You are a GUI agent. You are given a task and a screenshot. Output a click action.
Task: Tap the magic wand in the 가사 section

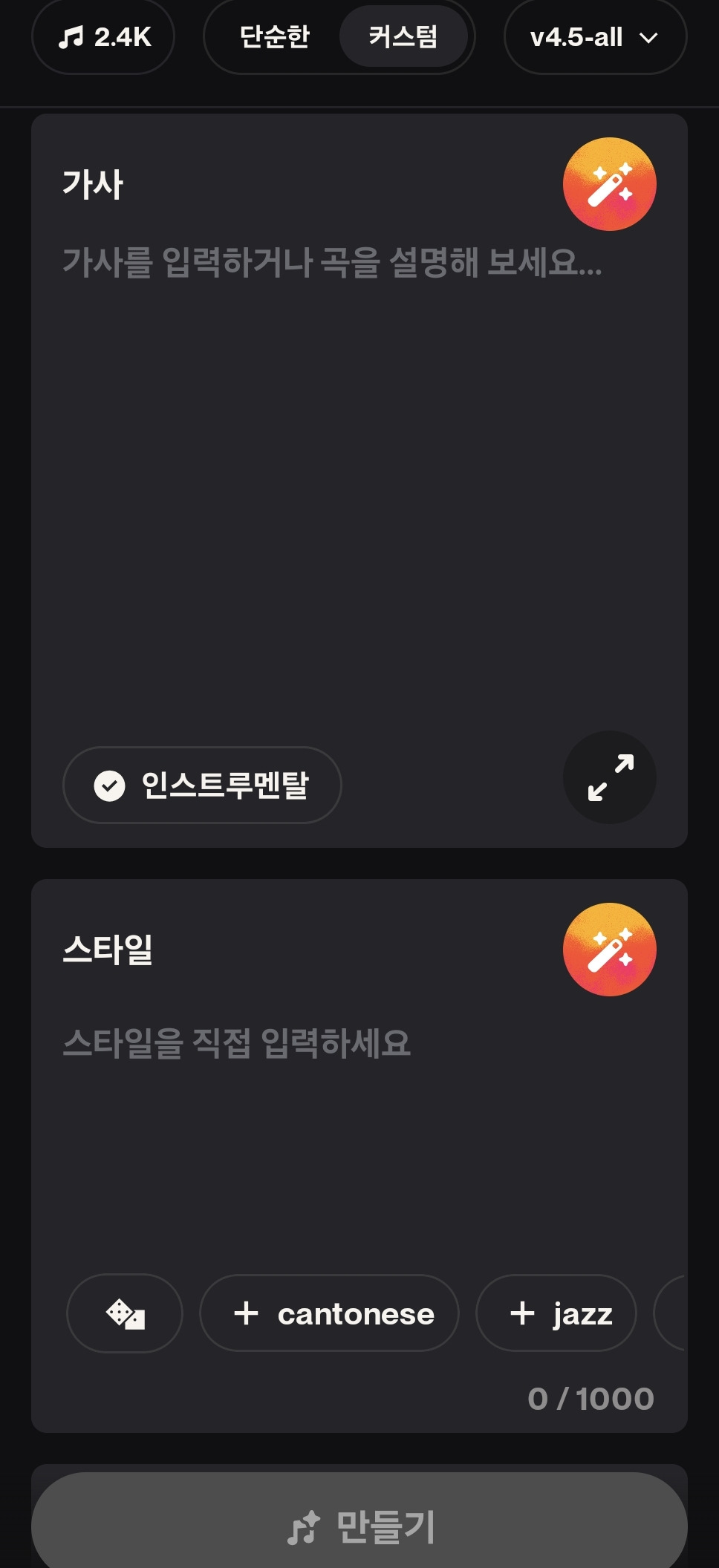[609, 184]
